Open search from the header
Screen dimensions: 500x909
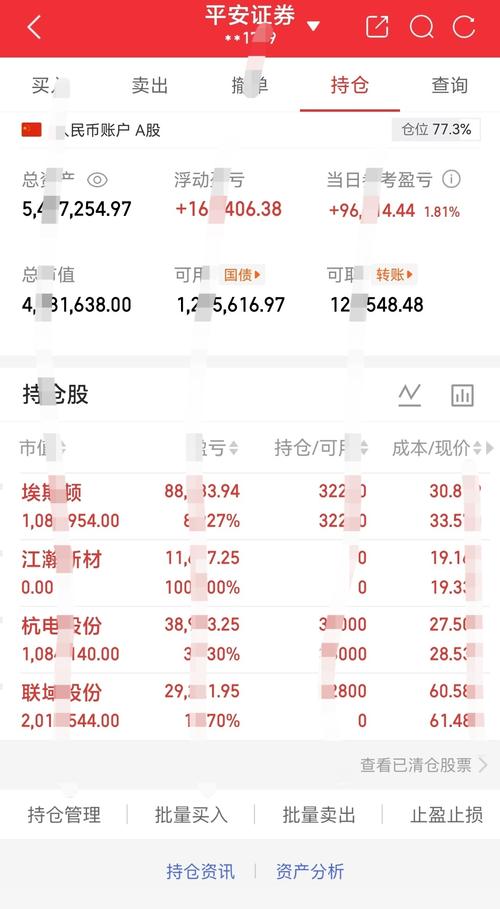pos(422,27)
